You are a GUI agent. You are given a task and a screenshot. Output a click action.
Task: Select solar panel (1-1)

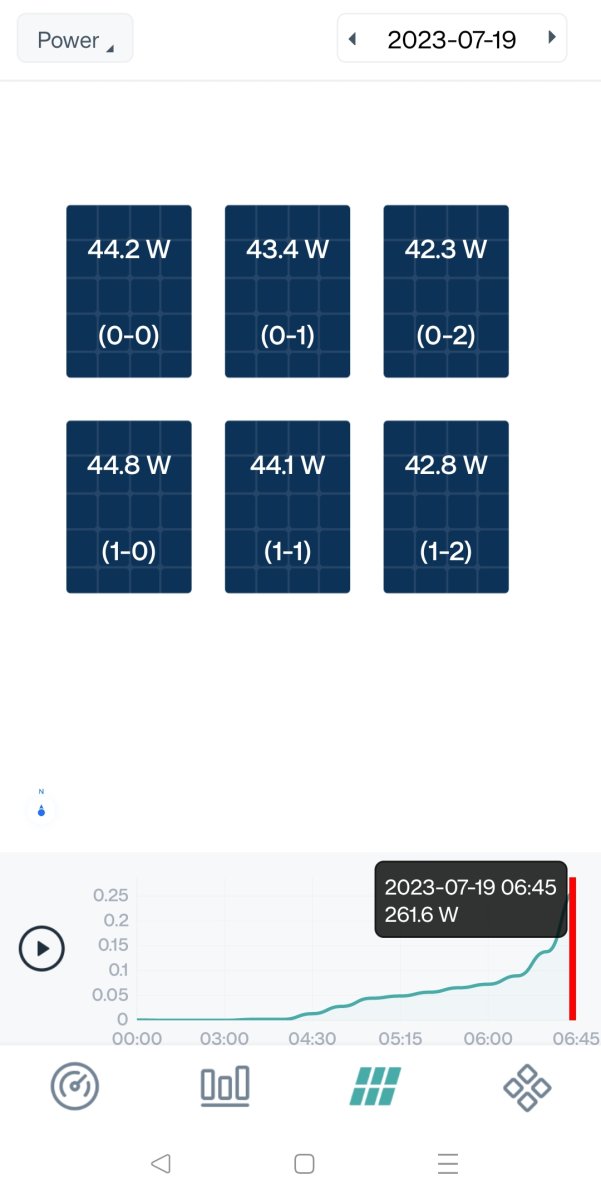[x=288, y=507]
